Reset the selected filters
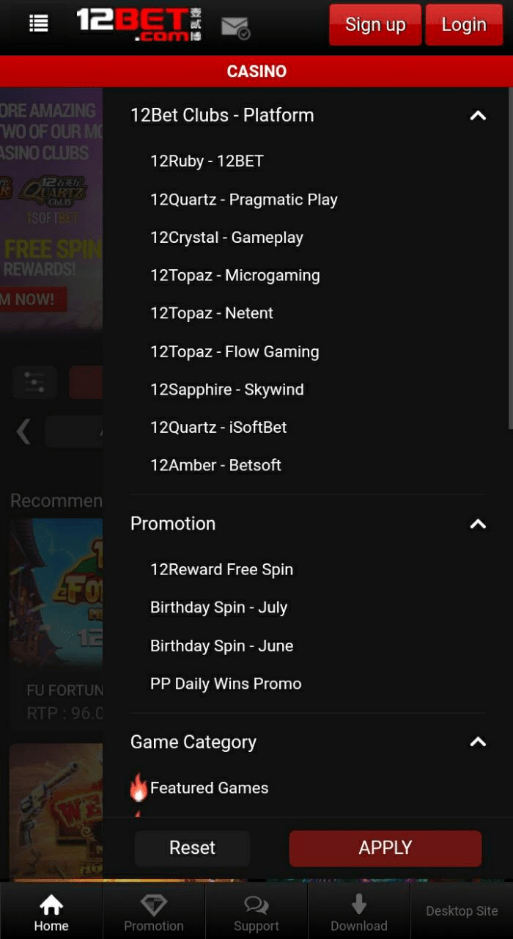This screenshot has height=939, width=513. 192,848
